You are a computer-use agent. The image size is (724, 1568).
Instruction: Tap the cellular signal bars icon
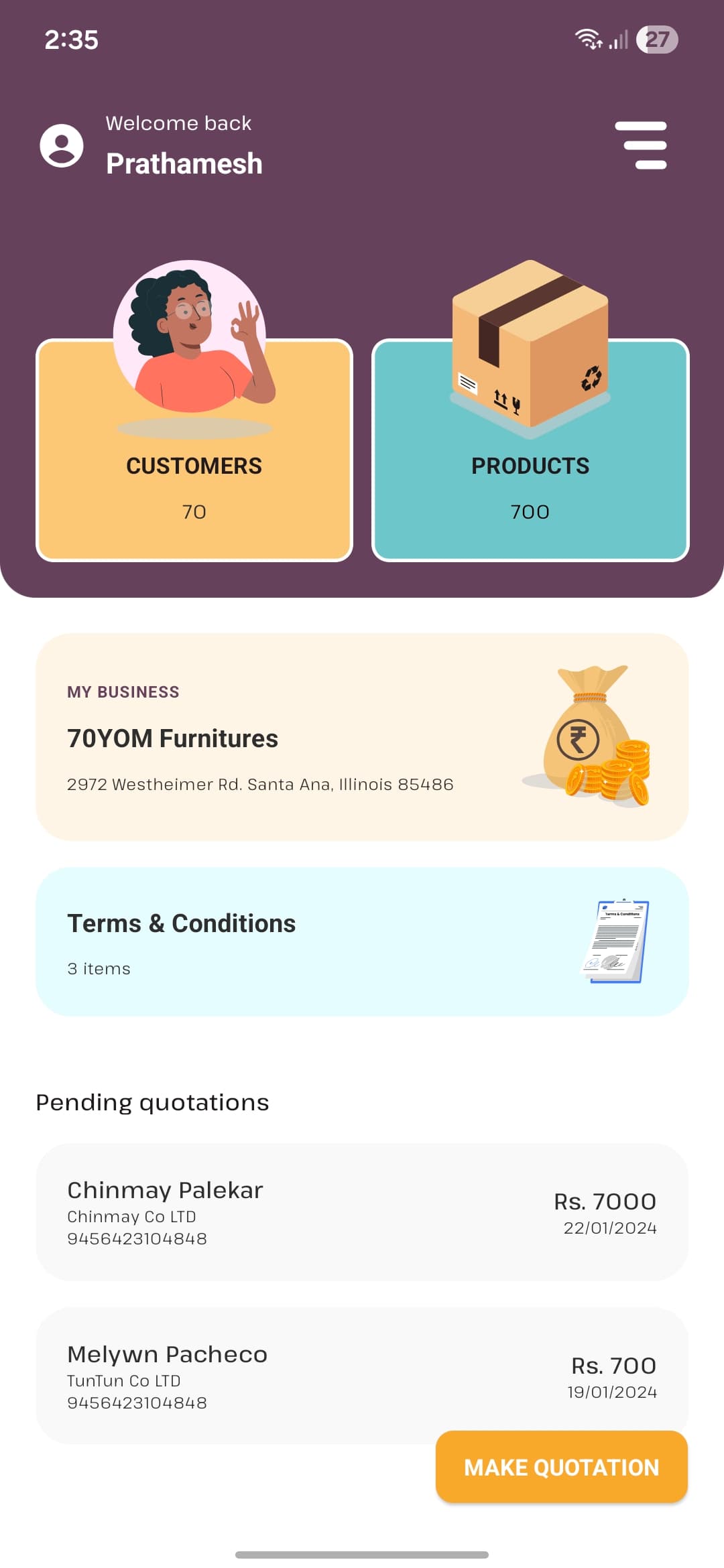(617, 40)
